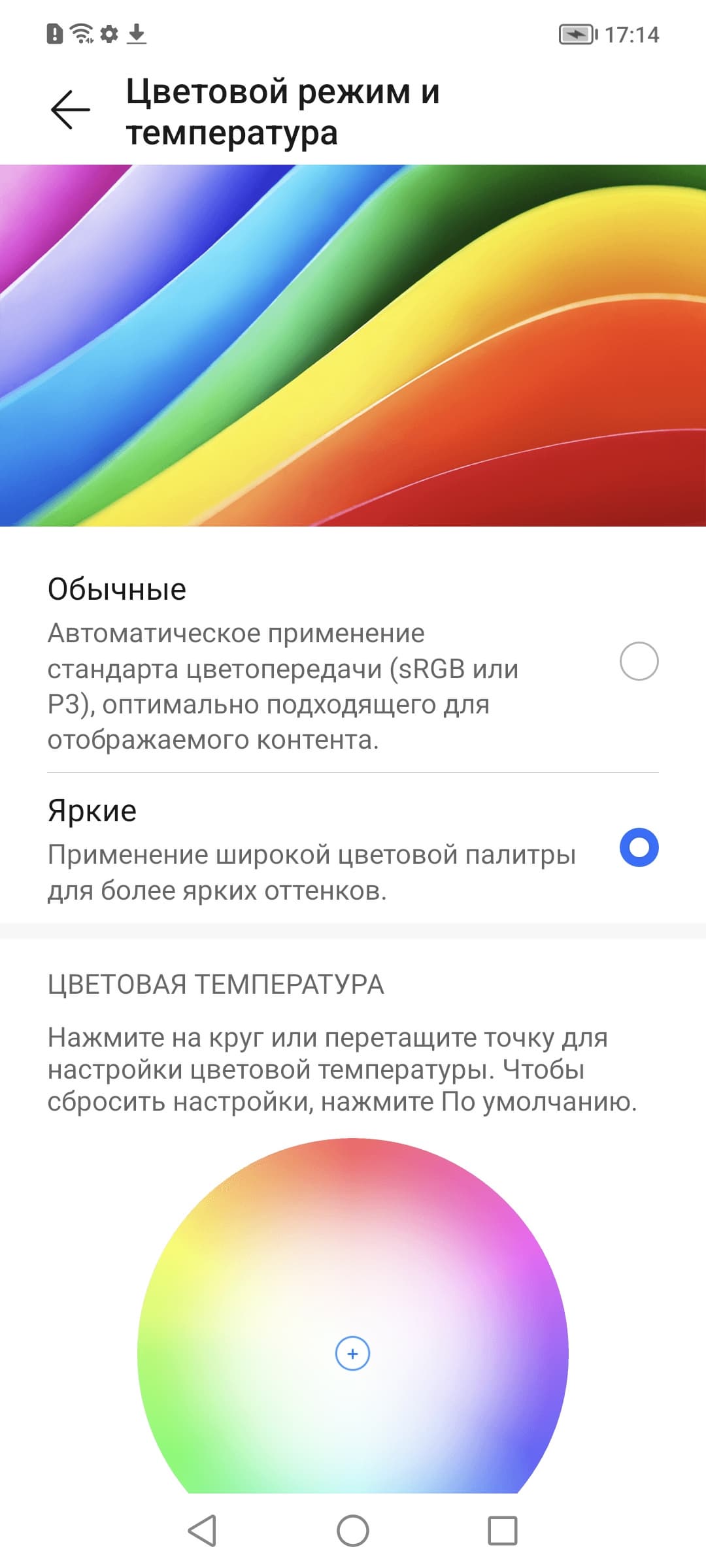Select the Яркие color mode

tap(638, 847)
